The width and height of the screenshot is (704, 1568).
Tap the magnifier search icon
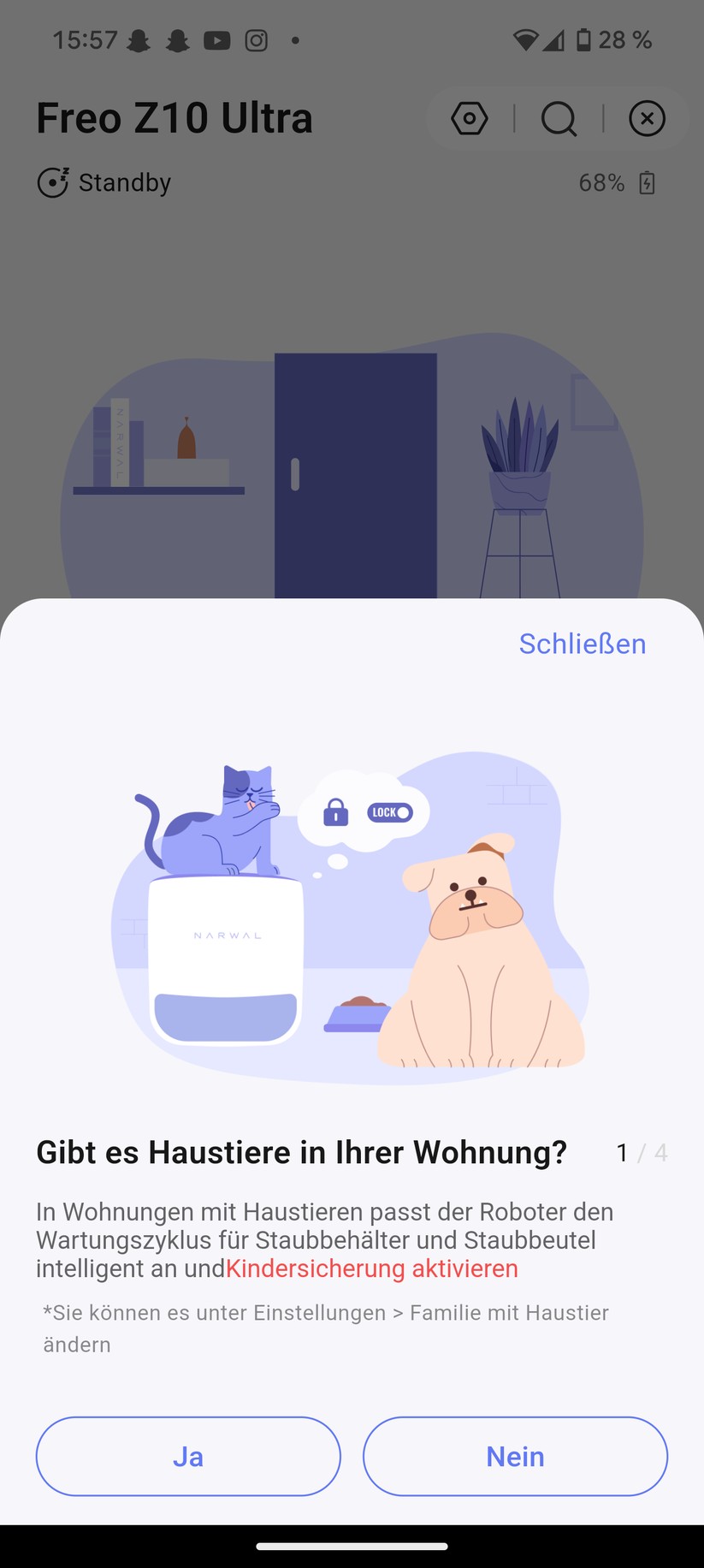[559, 118]
